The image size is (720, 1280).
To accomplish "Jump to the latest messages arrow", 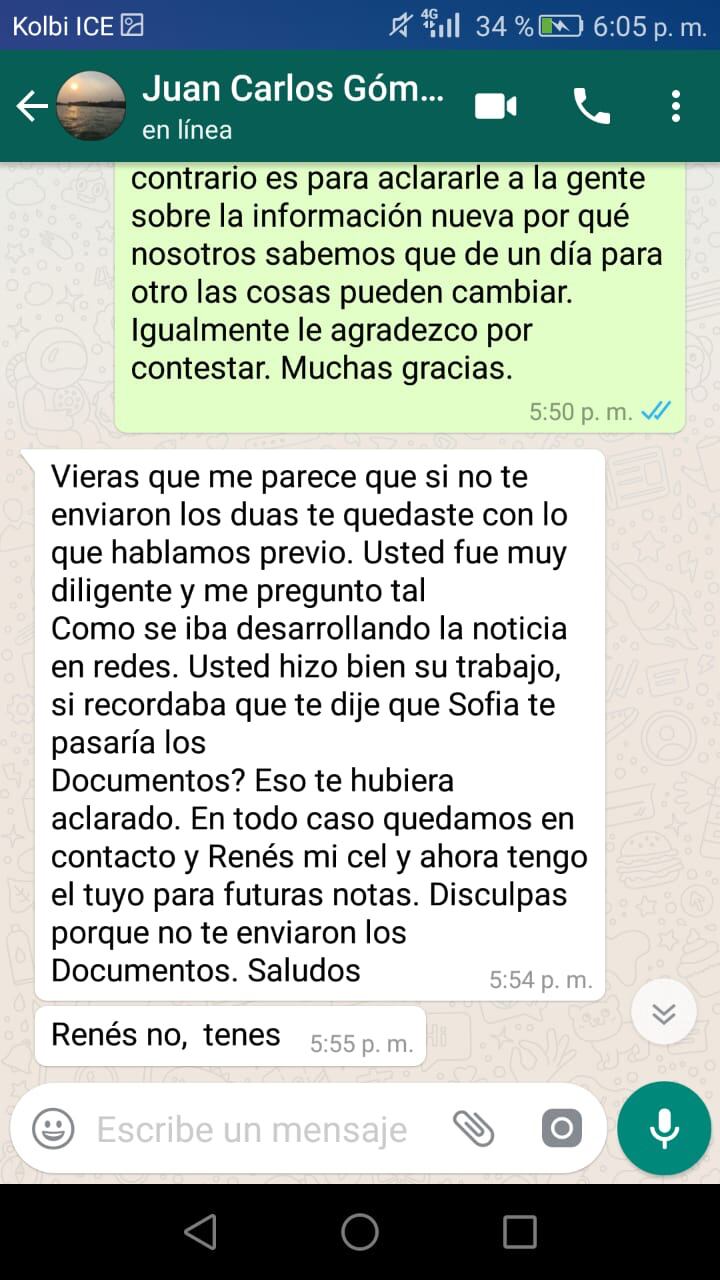I will click(x=663, y=1014).
